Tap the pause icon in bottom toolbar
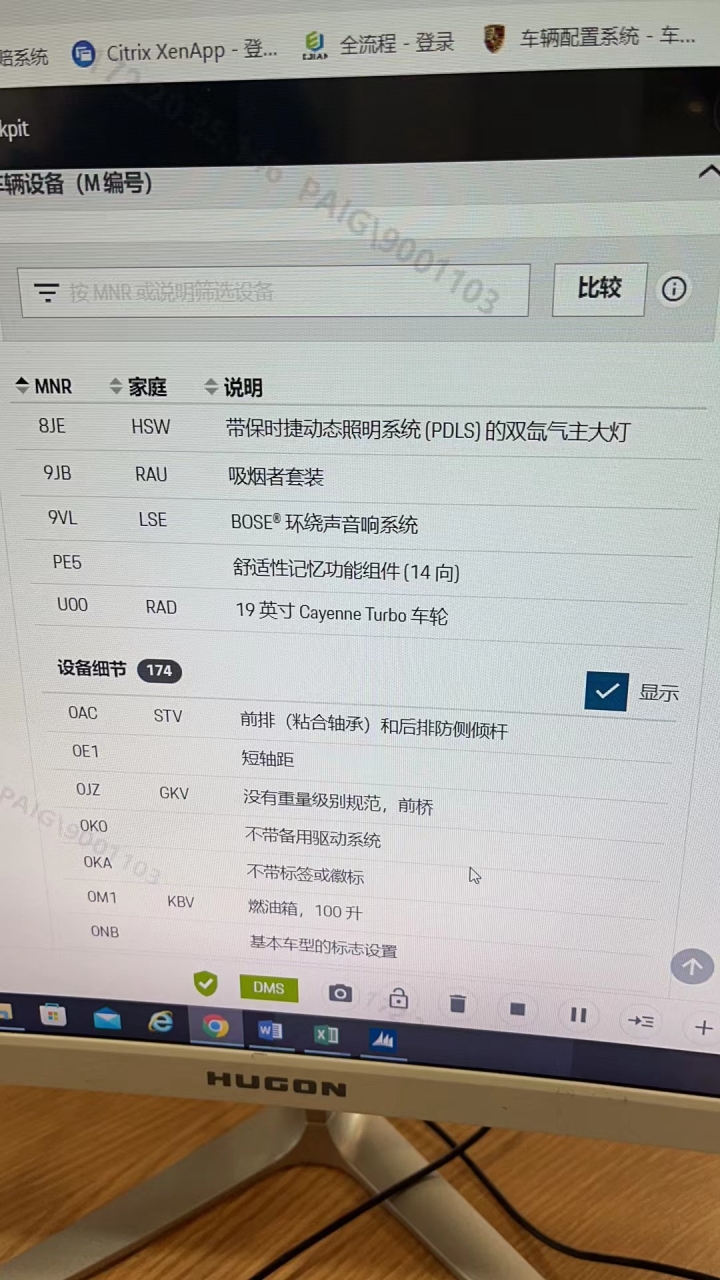720x1280 pixels. (578, 1015)
